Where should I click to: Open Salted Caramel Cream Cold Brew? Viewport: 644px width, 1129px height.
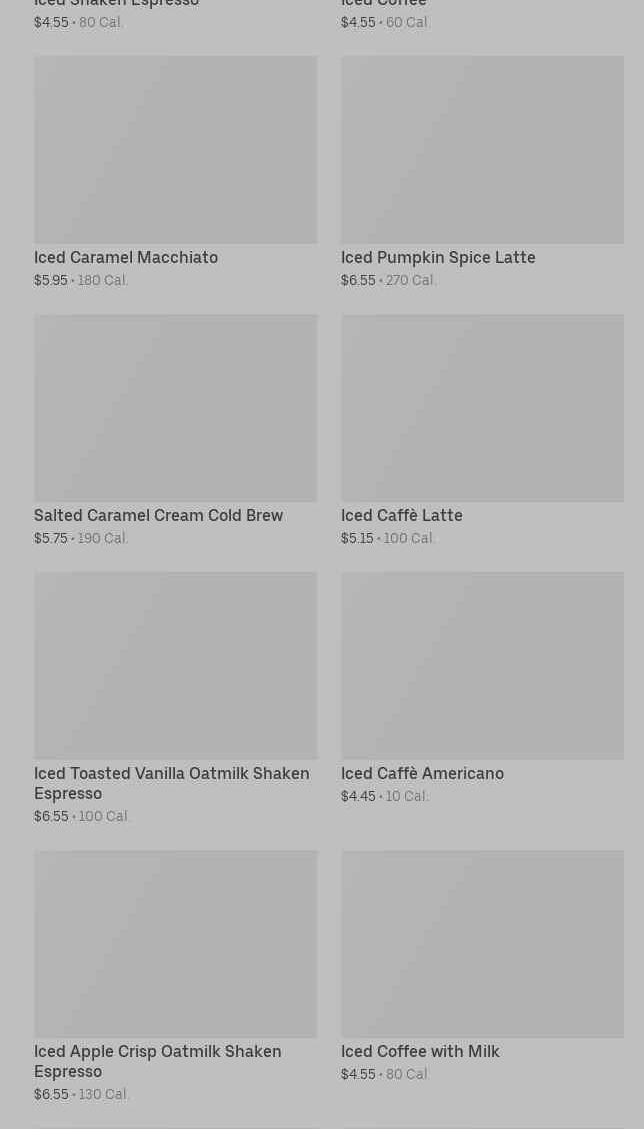pos(175,430)
